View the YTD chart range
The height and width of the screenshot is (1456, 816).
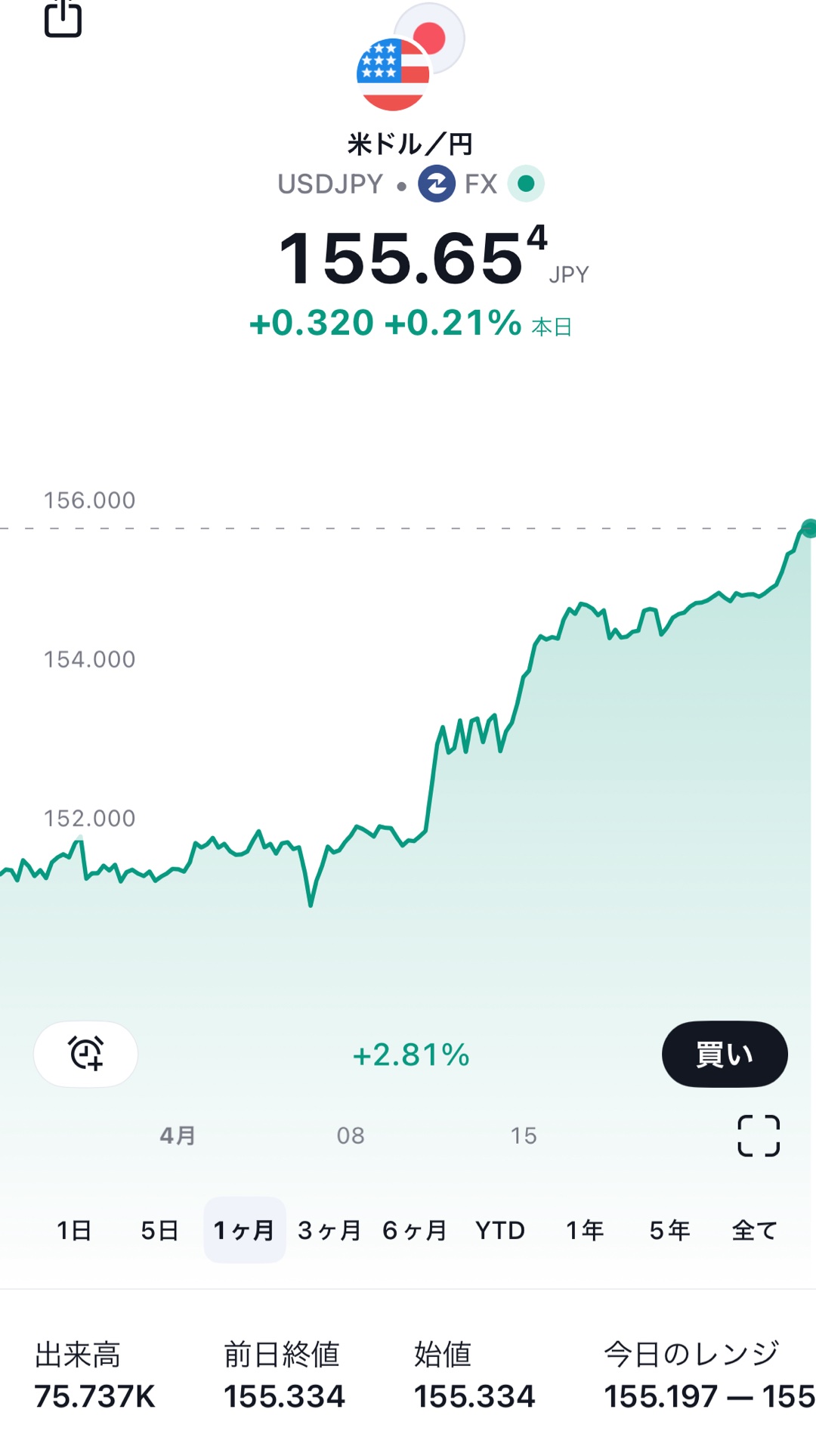coord(499,1230)
